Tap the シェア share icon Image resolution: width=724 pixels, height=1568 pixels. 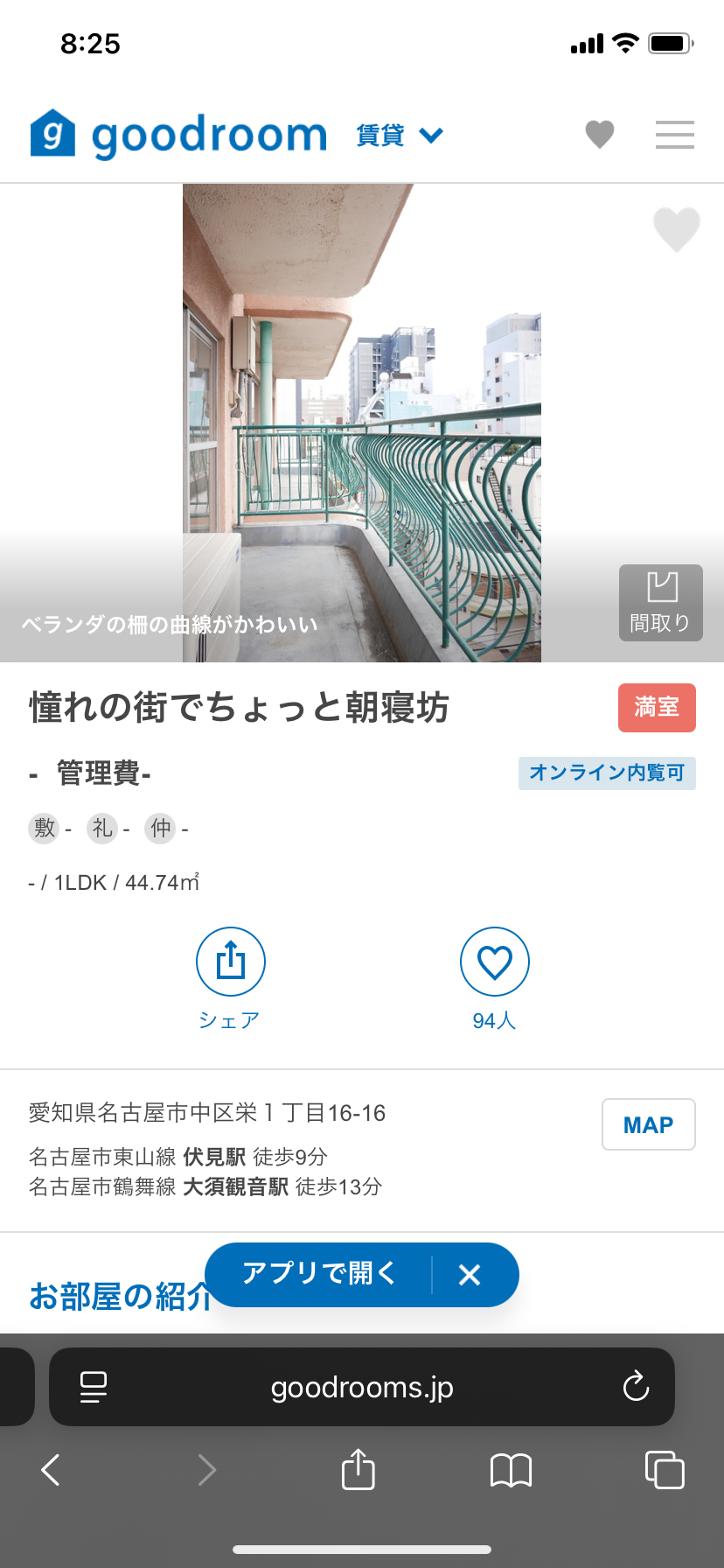click(x=230, y=961)
